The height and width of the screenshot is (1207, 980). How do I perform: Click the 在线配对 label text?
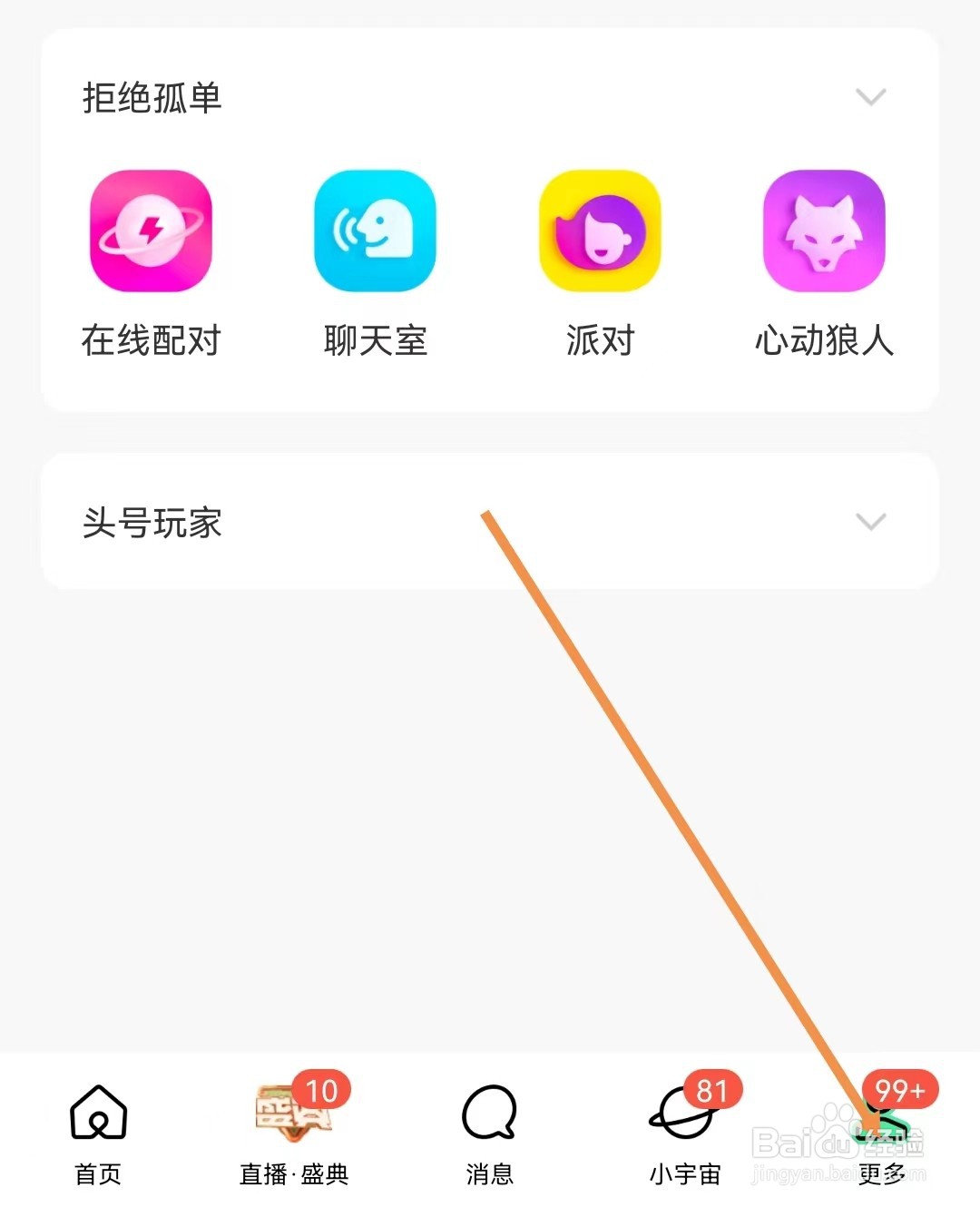click(151, 340)
